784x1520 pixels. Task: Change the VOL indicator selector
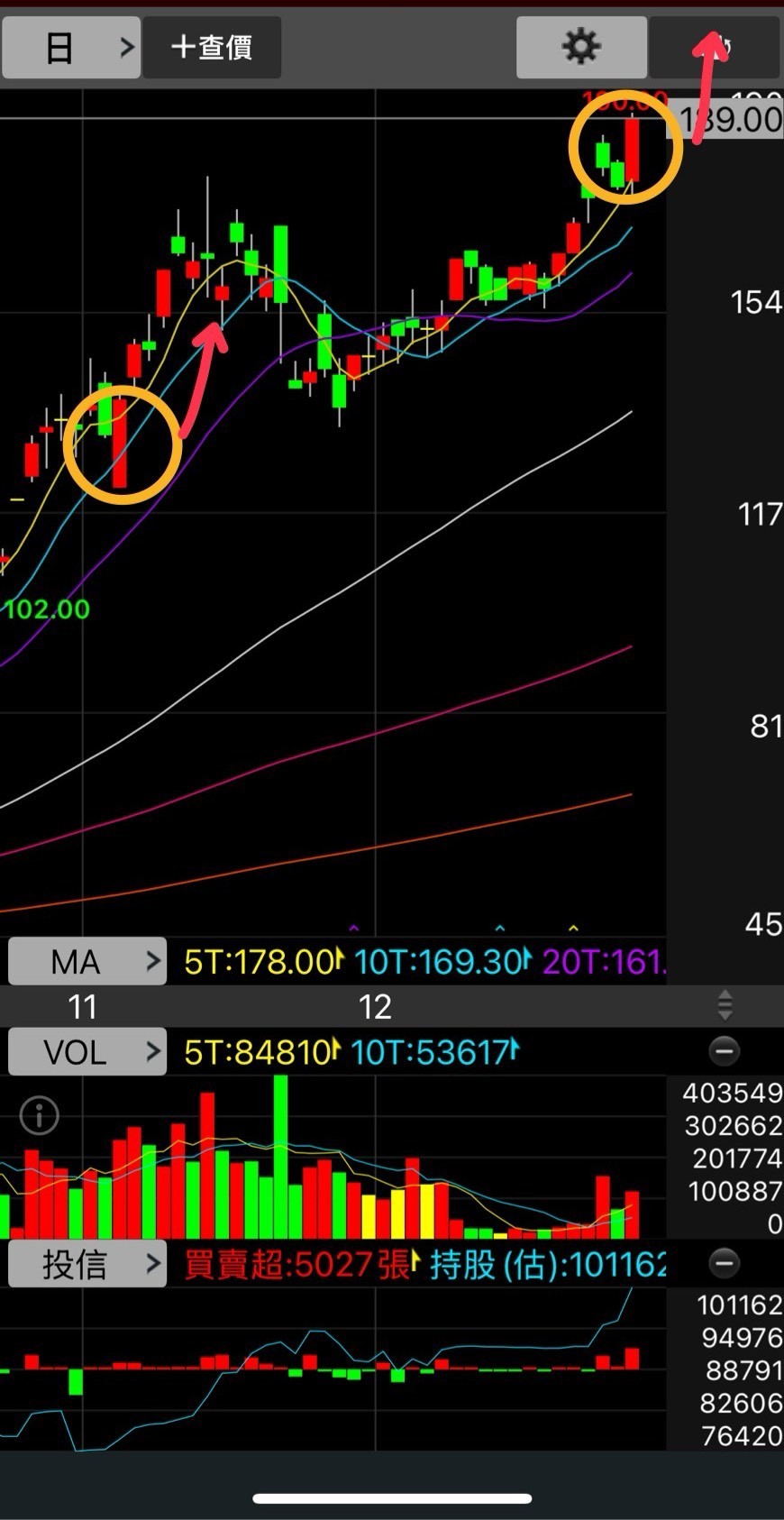[x=87, y=1052]
